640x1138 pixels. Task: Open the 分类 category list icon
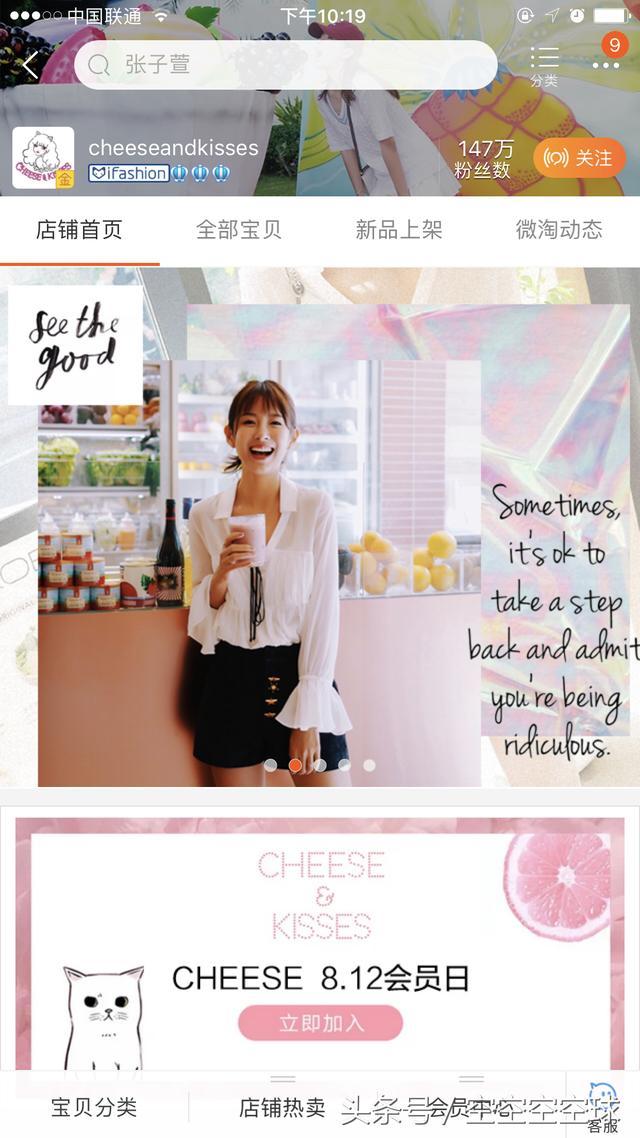pyautogui.click(x=544, y=66)
